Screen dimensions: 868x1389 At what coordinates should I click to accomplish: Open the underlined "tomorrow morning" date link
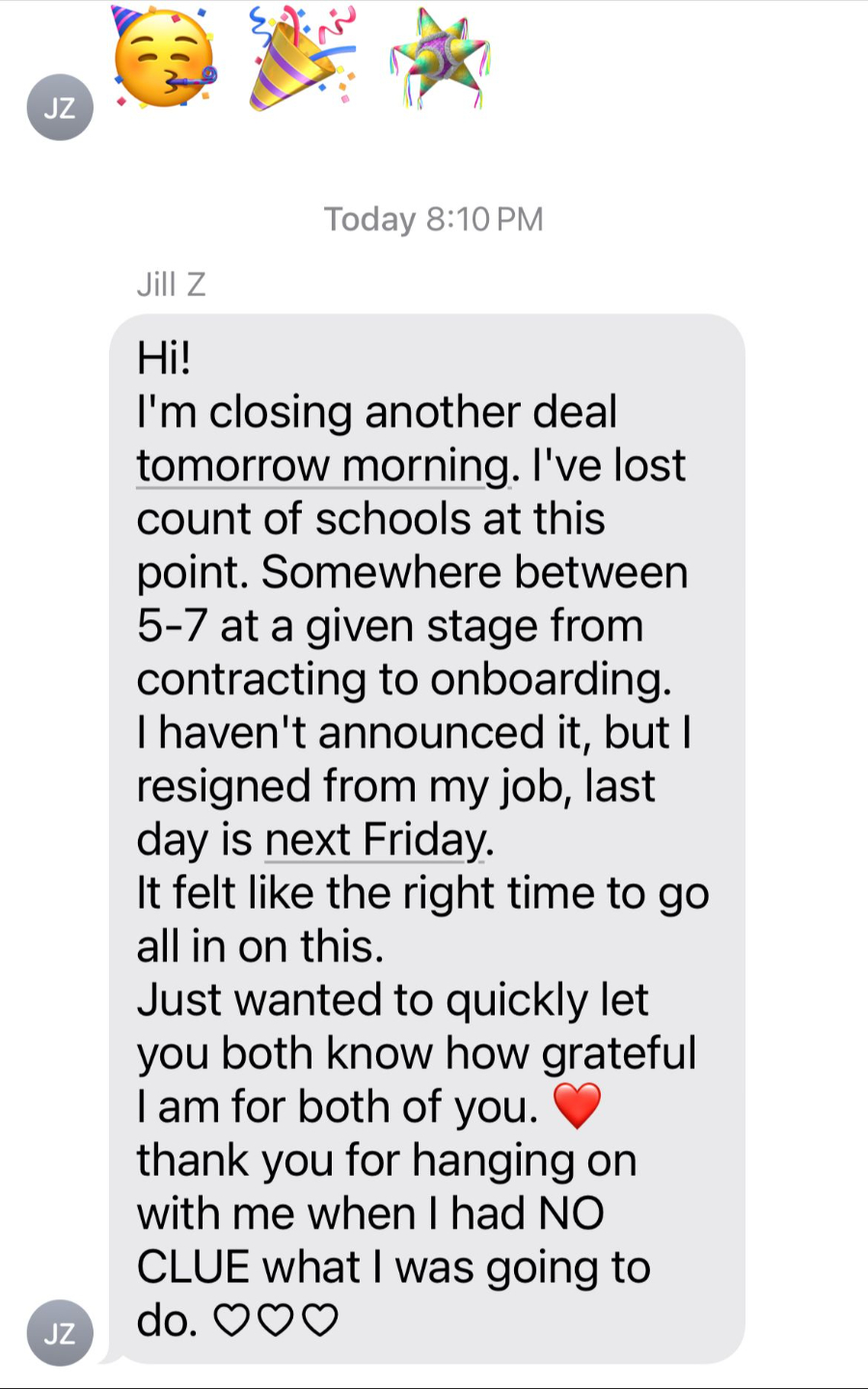click(322, 466)
